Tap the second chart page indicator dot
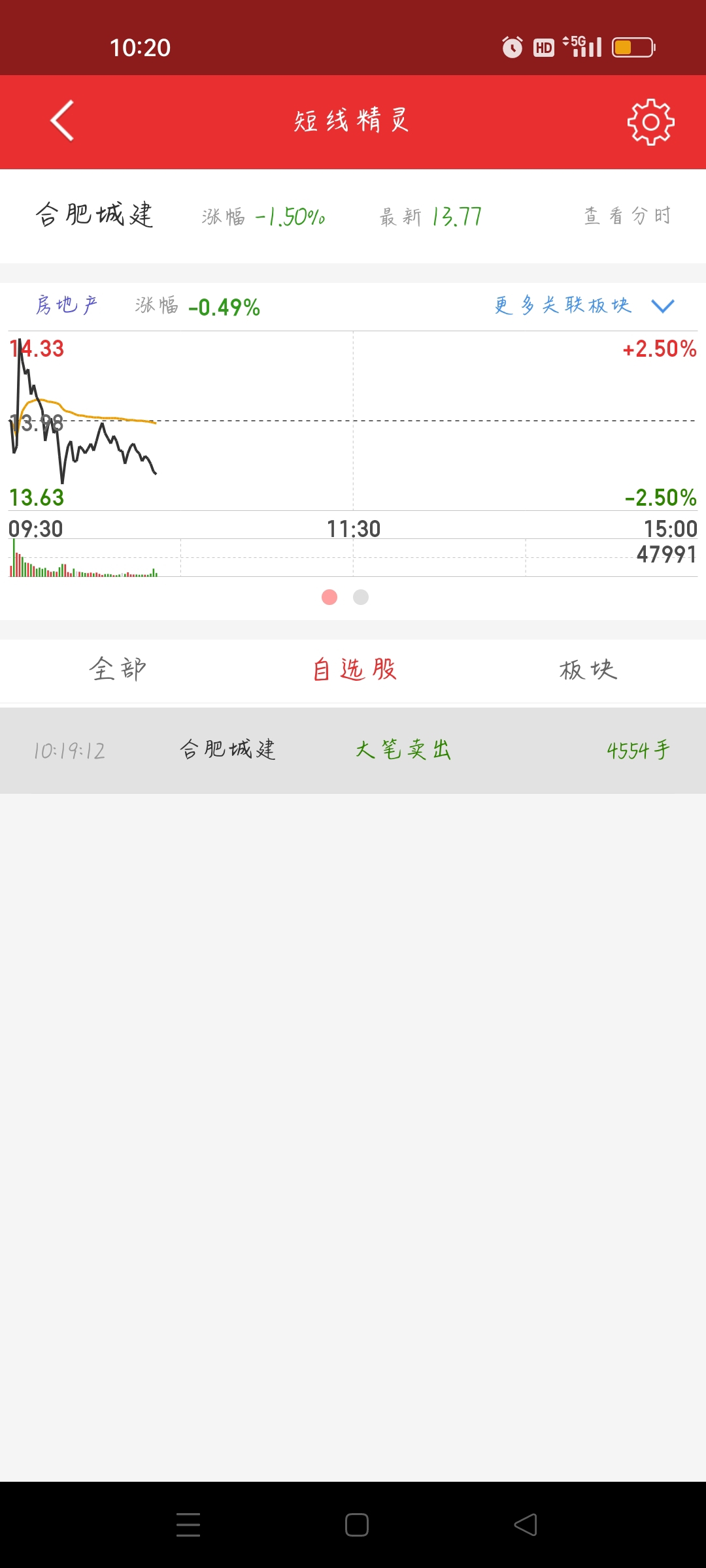Screen dimensions: 706x1568 (361, 597)
